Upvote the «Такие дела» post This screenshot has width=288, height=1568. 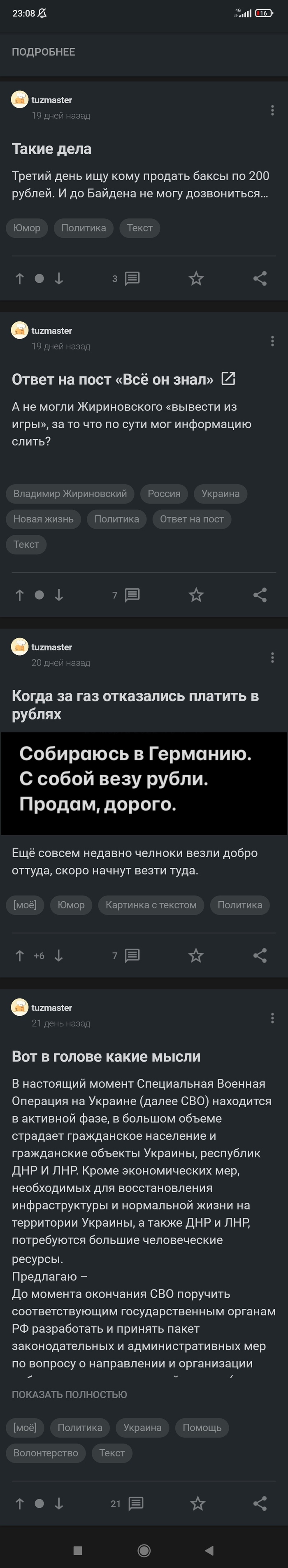[x=19, y=279]
